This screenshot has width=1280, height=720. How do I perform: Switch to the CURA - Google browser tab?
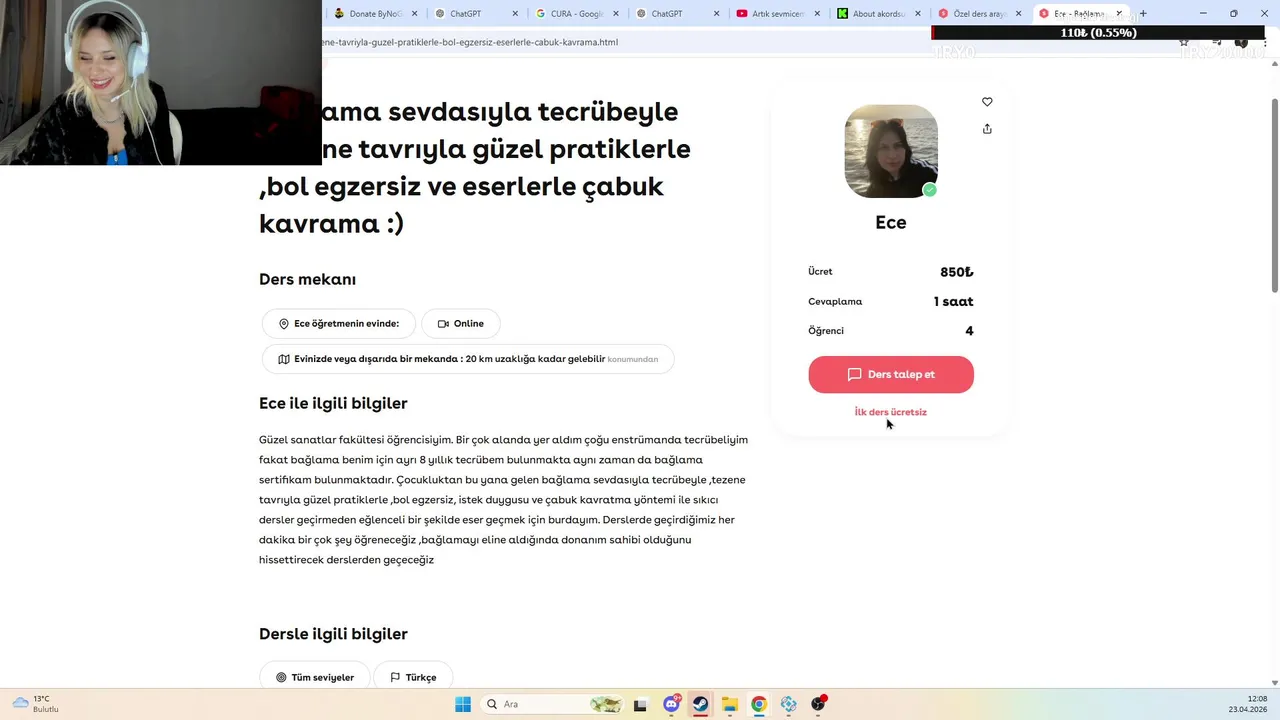pos(575,14)
